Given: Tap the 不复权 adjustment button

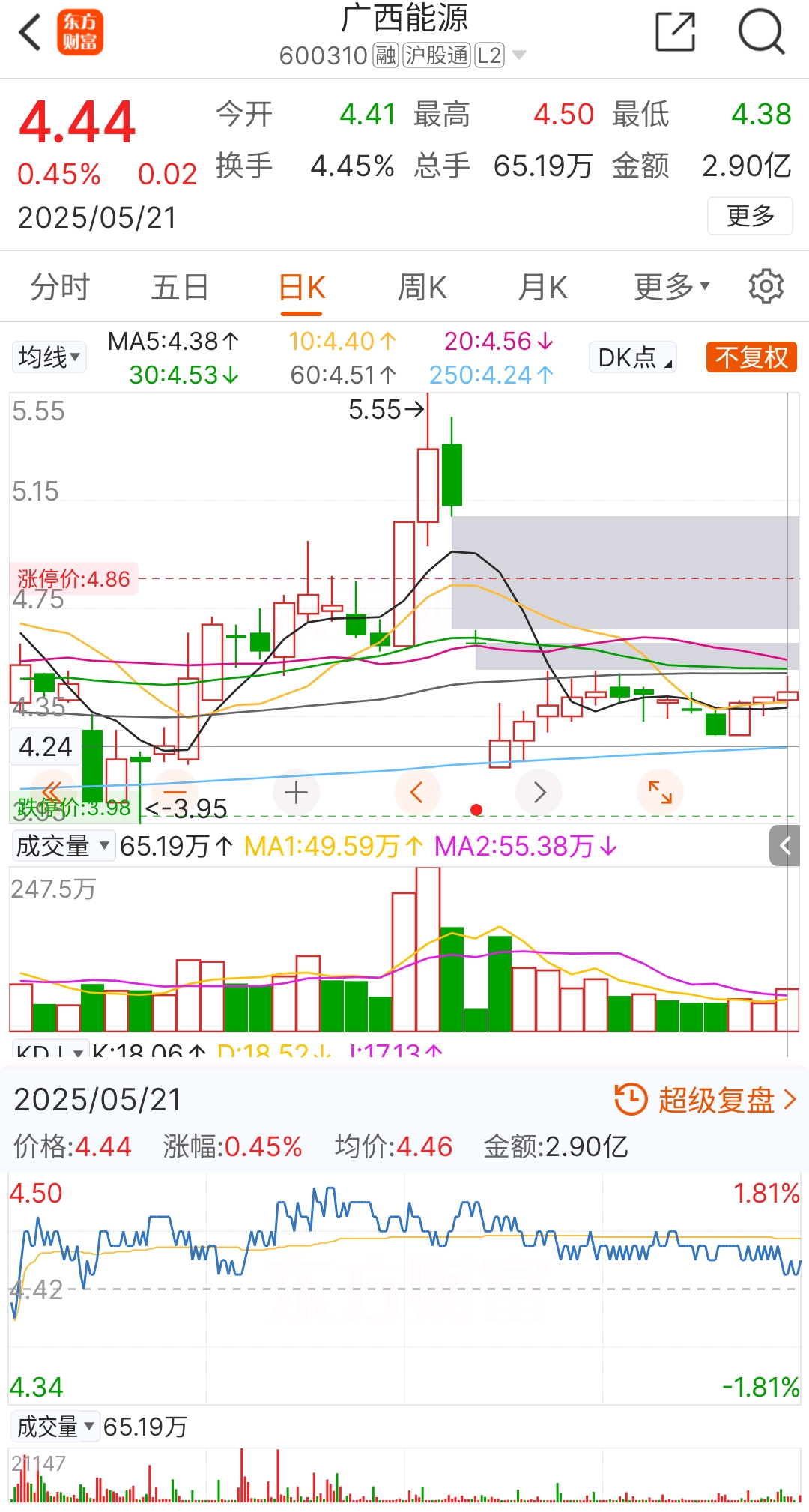Looking at the screenshot, I should [x=751, y=357].
